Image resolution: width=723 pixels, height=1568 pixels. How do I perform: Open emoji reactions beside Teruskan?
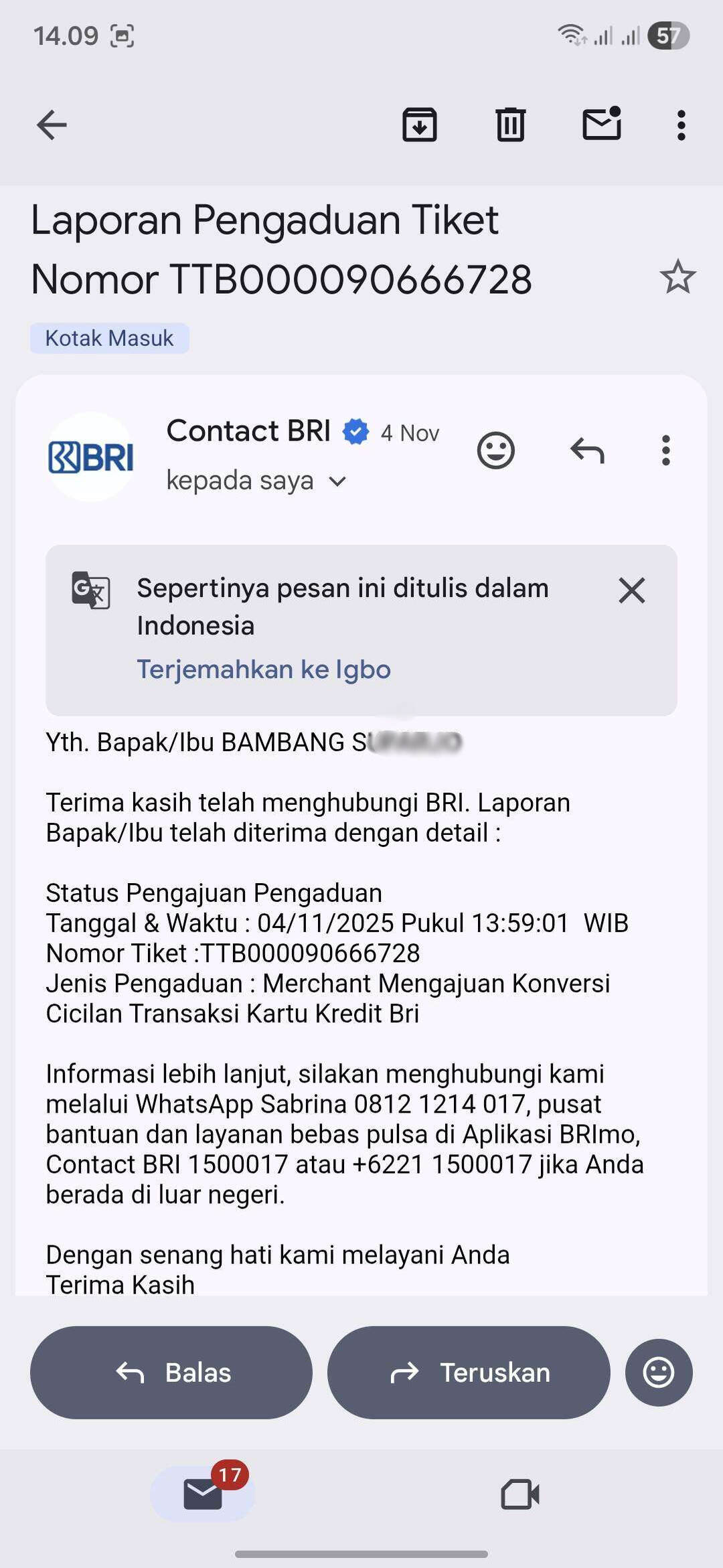[x=659, y=1373]
